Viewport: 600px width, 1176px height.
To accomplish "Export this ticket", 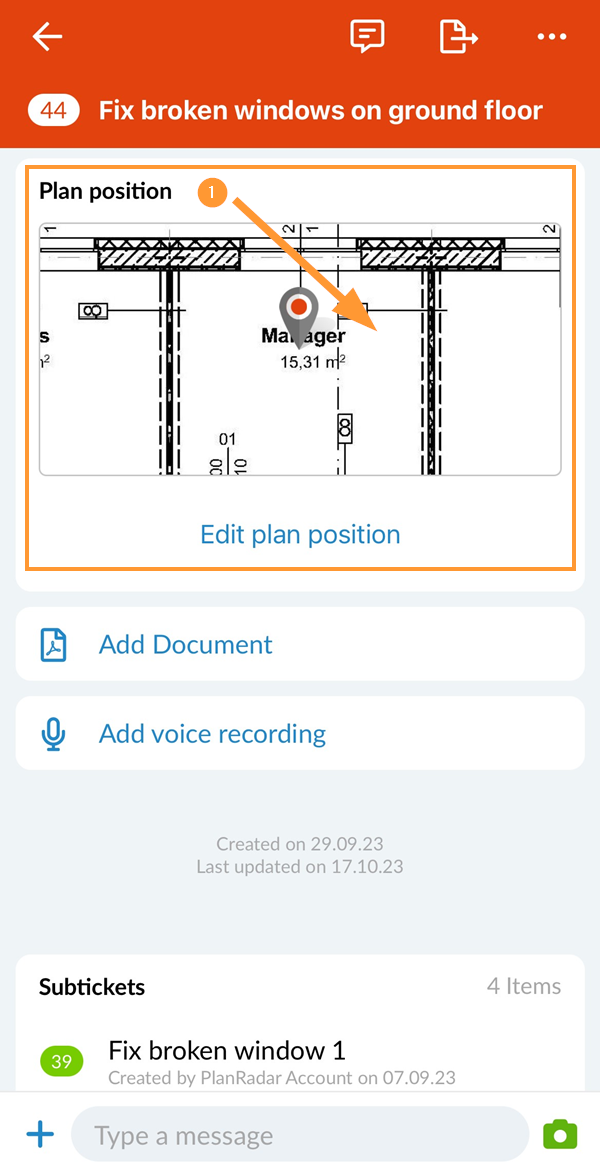I will point(459,37).
